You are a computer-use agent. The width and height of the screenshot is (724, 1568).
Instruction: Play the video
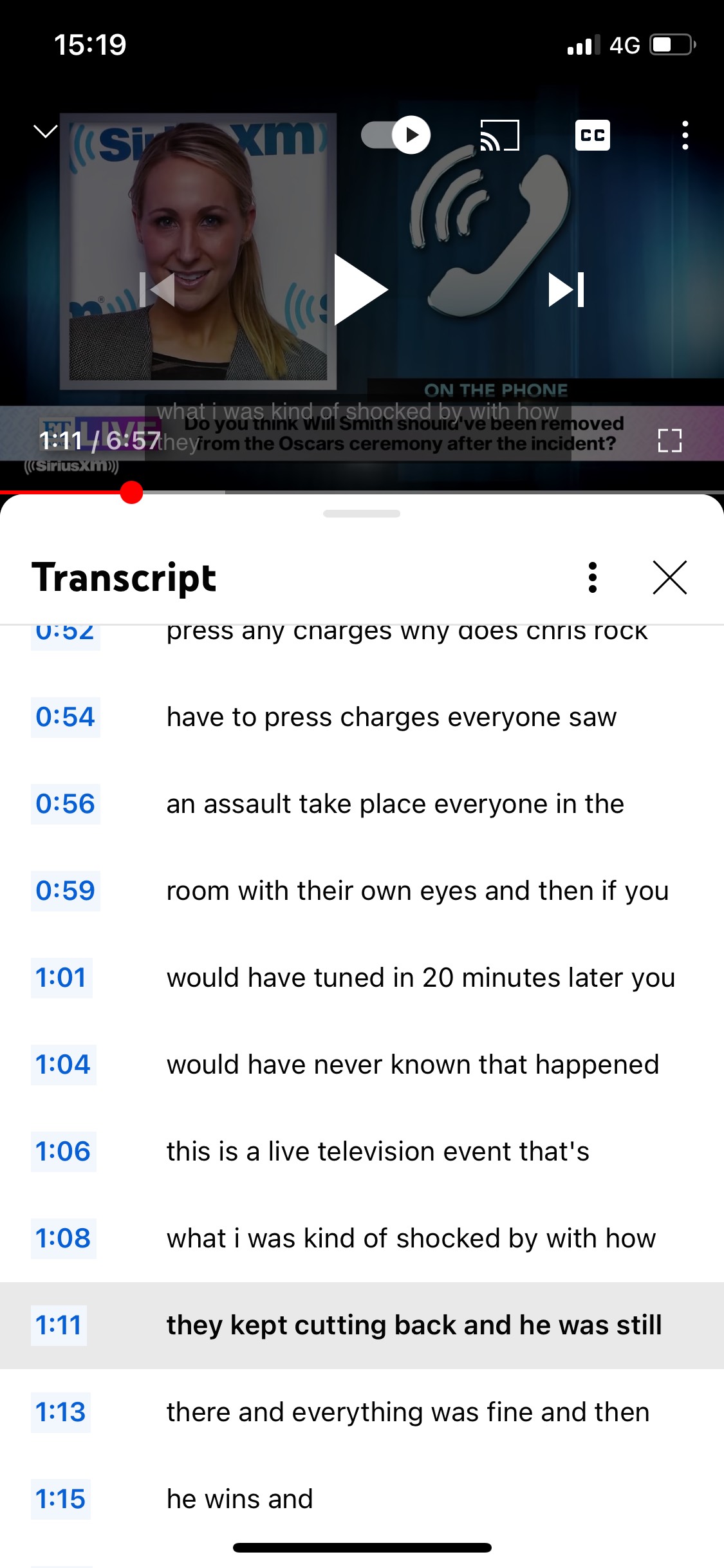point(361,290)
